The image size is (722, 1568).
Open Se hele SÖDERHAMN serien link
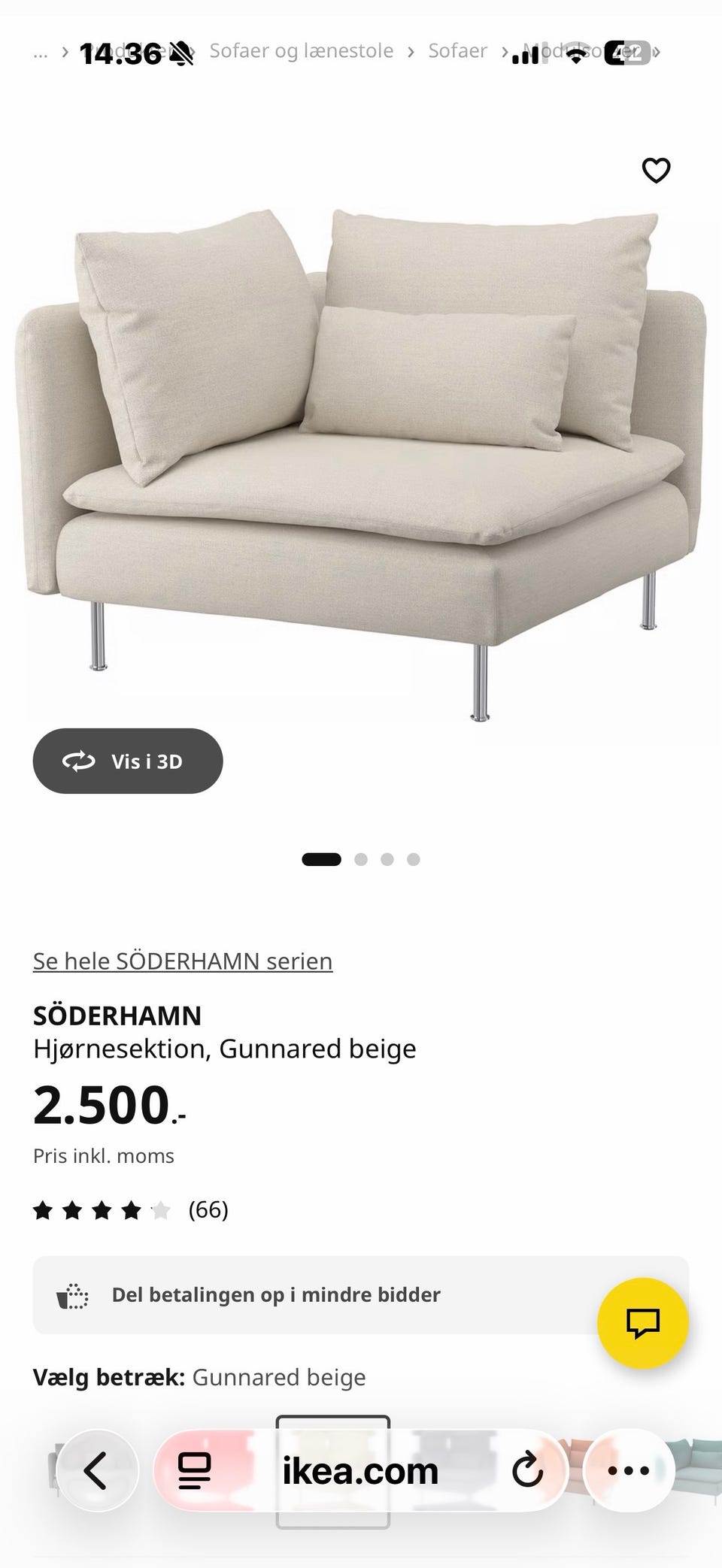point(182,961)
